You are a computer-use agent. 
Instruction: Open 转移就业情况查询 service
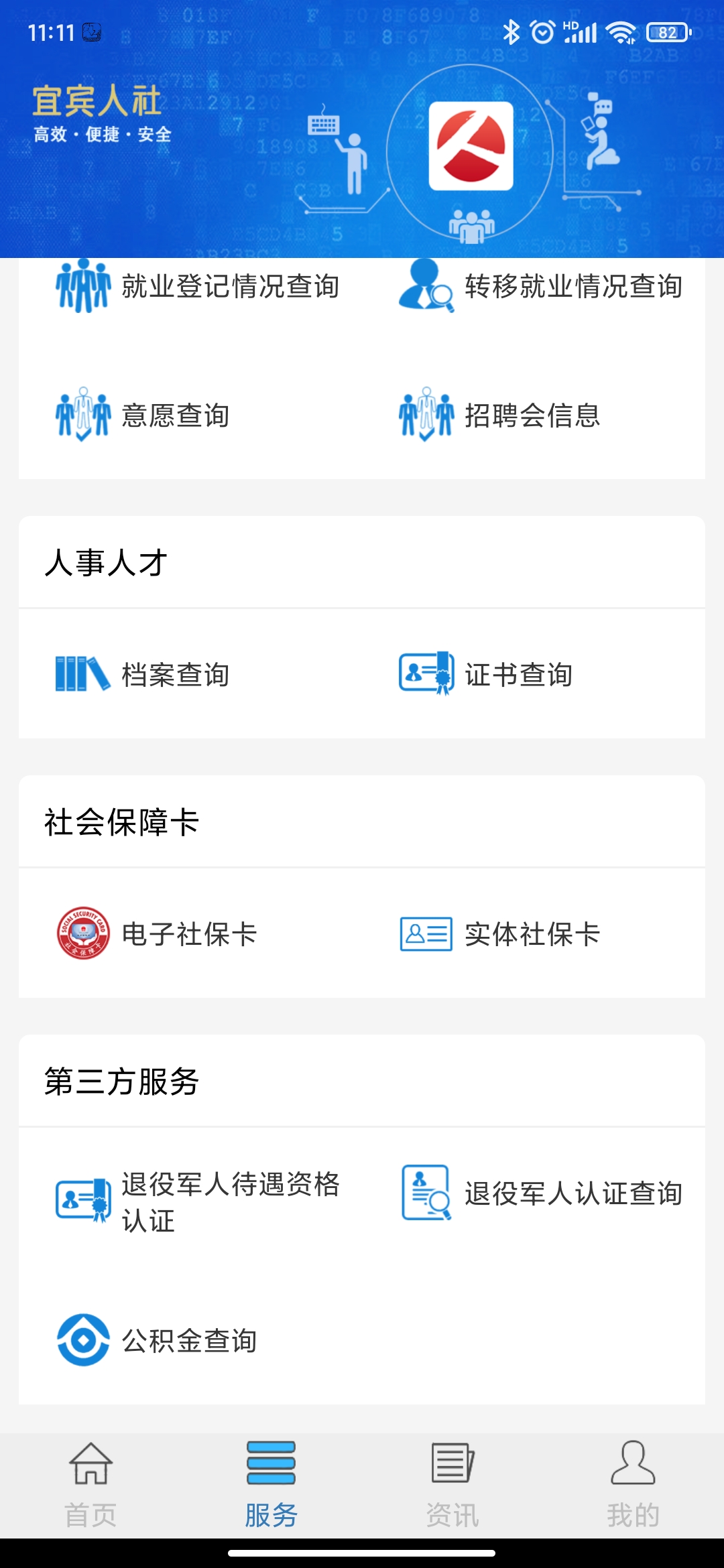click(542, 286)
